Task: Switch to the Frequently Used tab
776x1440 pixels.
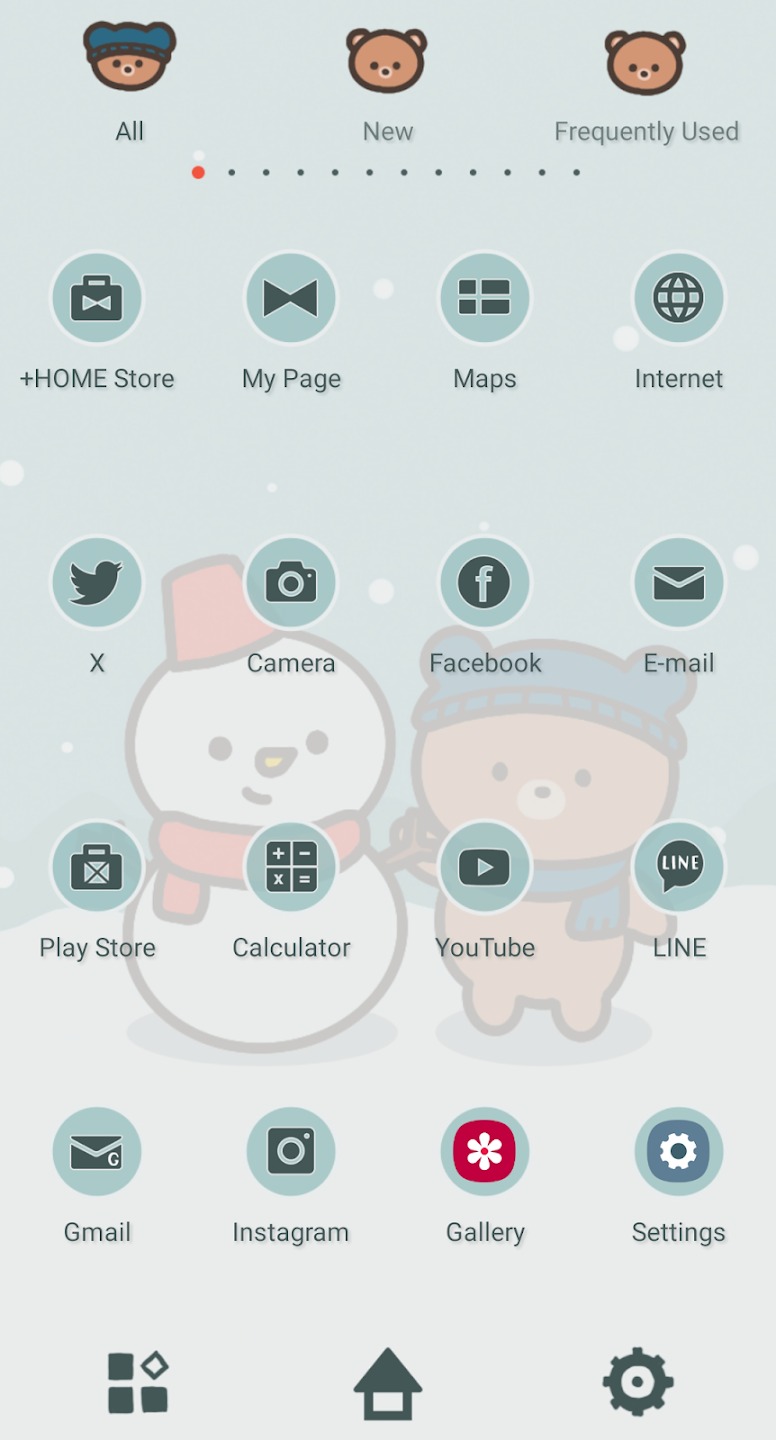Action: pos(646,85)
